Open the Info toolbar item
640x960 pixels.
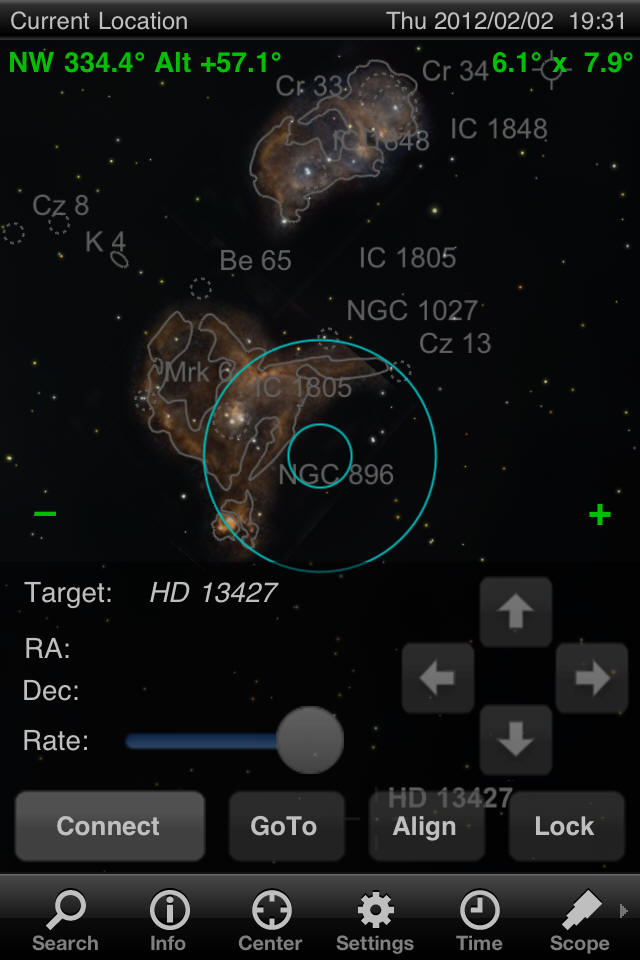168,921
